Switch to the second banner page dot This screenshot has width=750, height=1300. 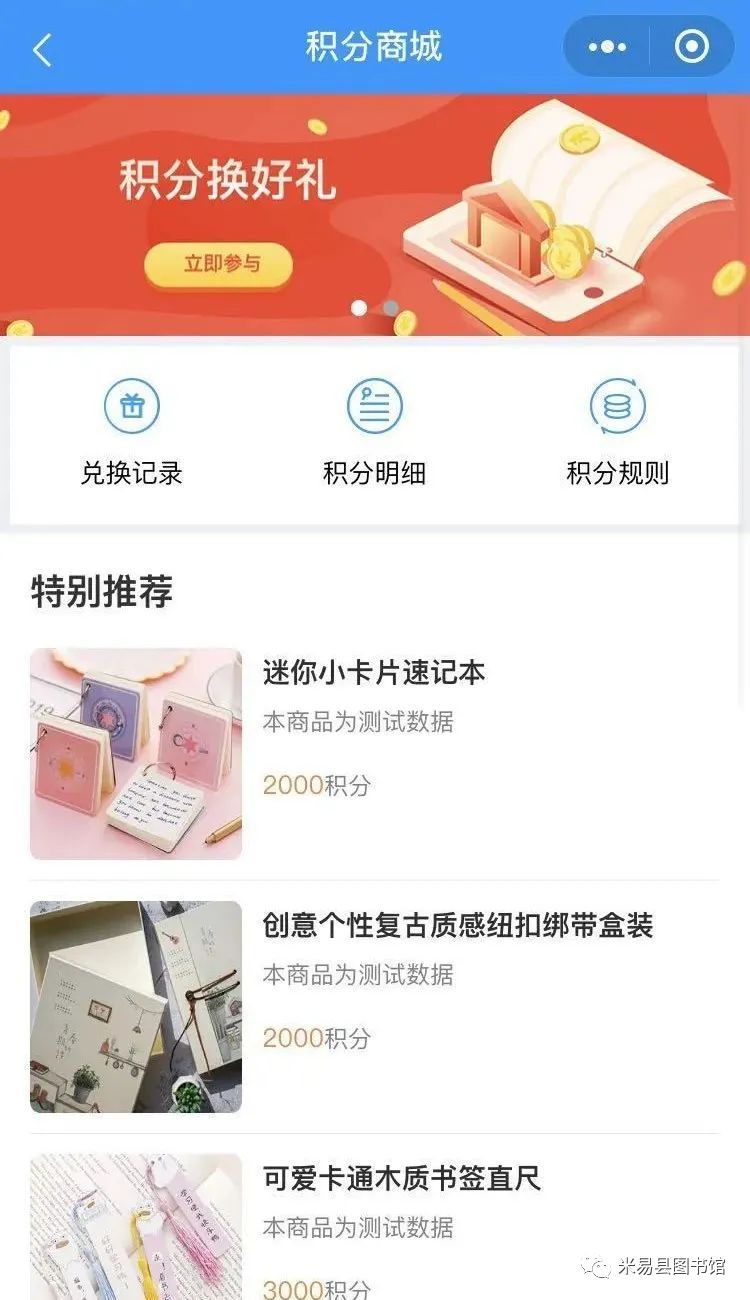click(391, 308)
